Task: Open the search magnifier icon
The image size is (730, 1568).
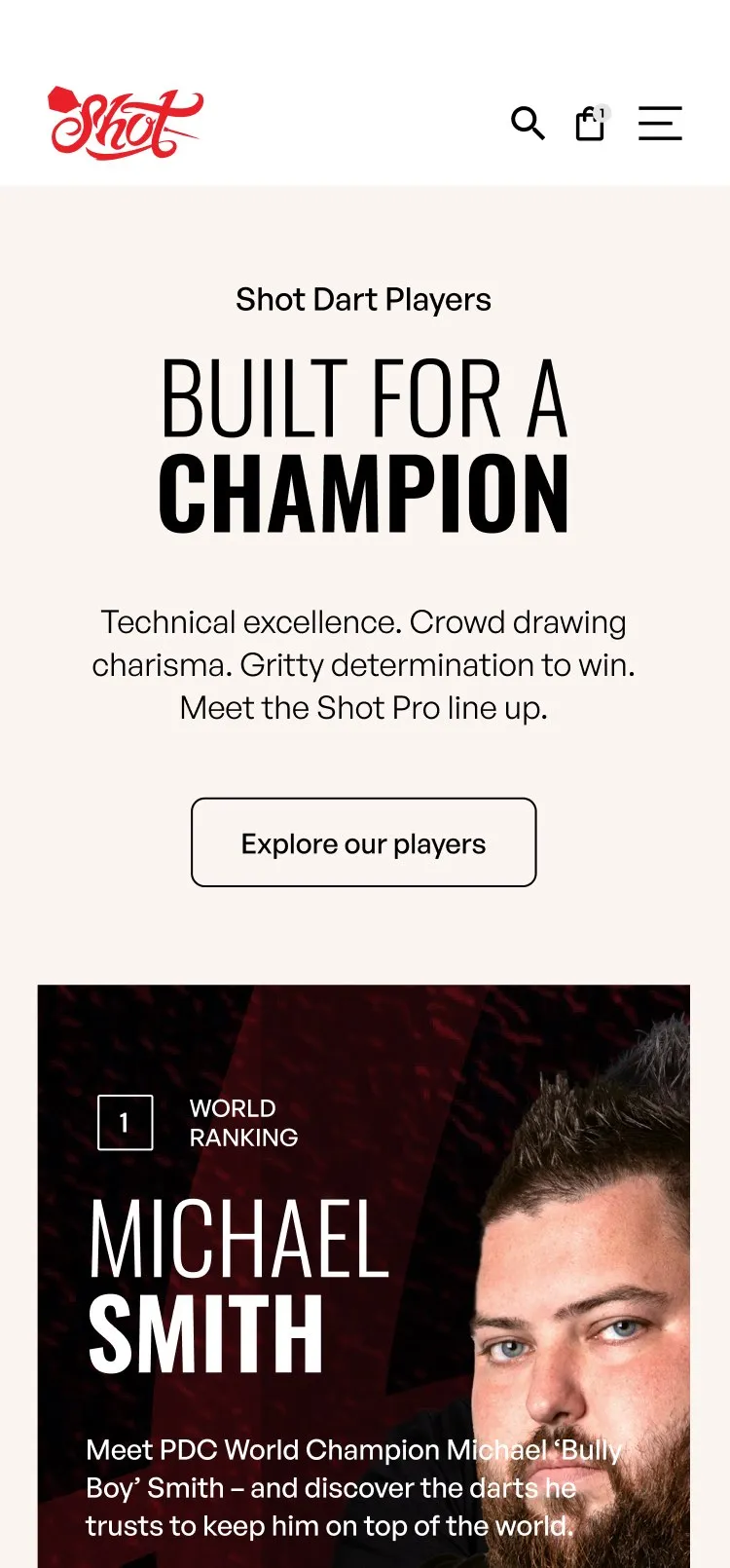Action: 528,124
